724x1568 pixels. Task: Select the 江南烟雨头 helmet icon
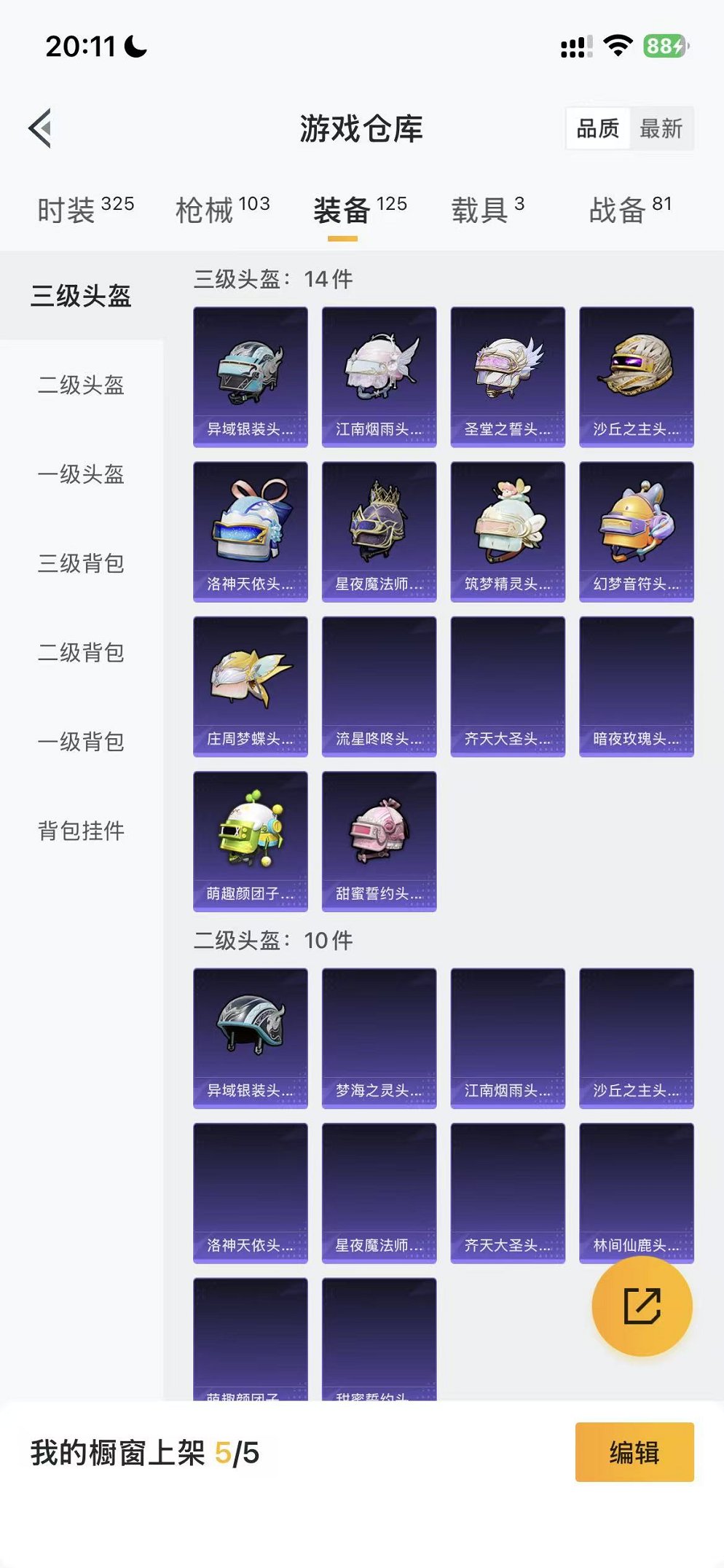coord(379,375)
